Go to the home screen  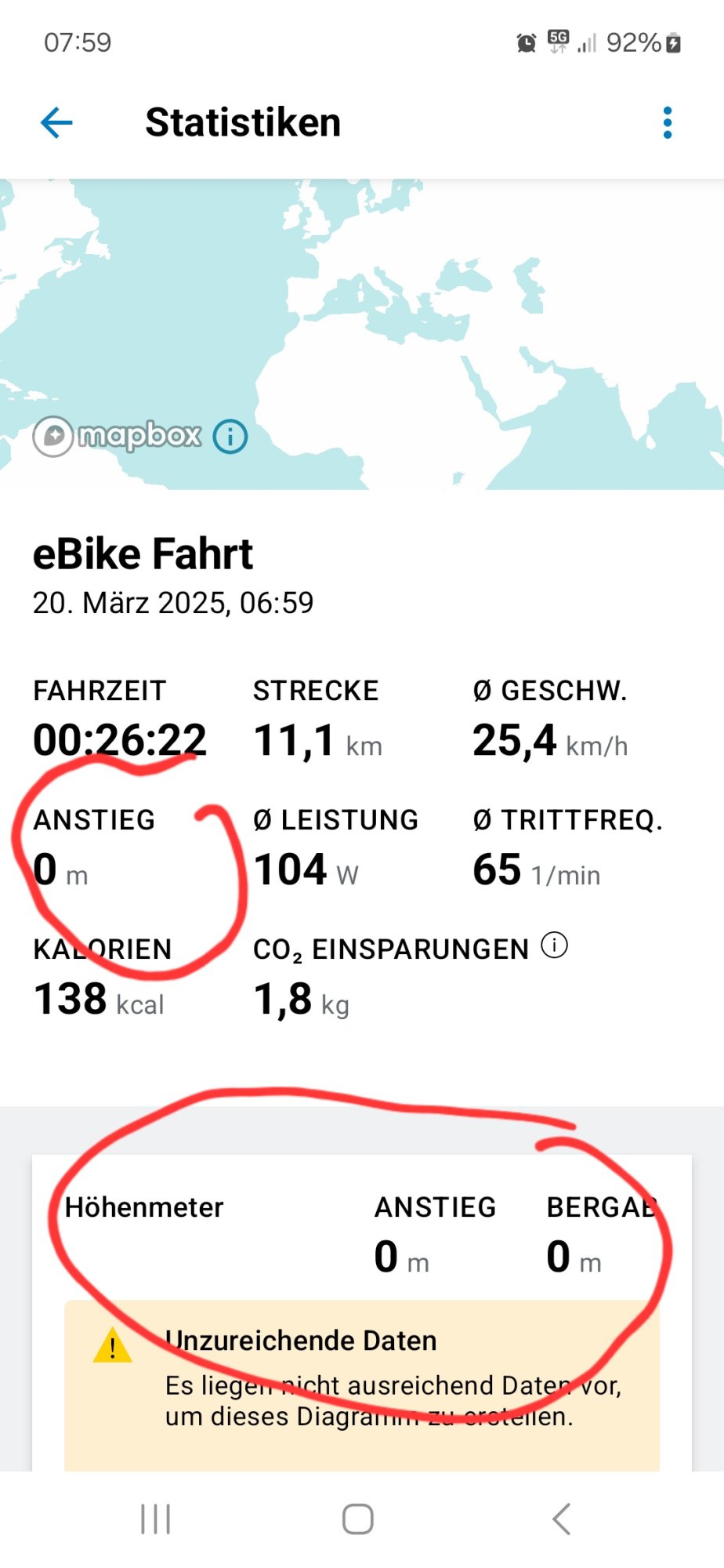(x=358, y=1519)
